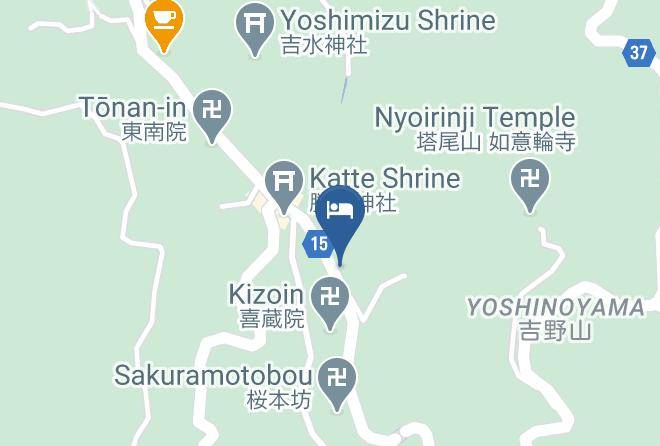Open the Katte Shrine marker

[284, 187]
